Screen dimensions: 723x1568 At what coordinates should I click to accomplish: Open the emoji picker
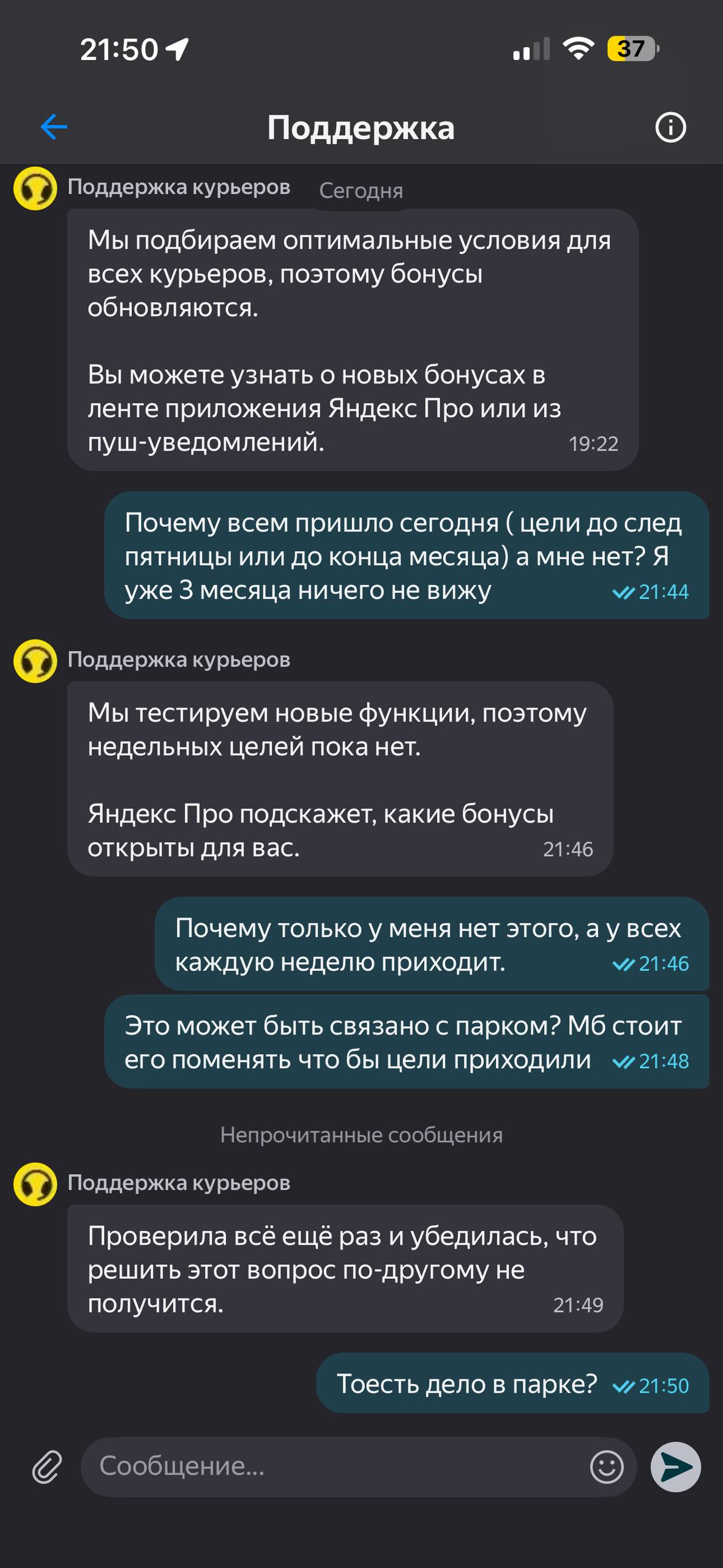point(606,1467)
